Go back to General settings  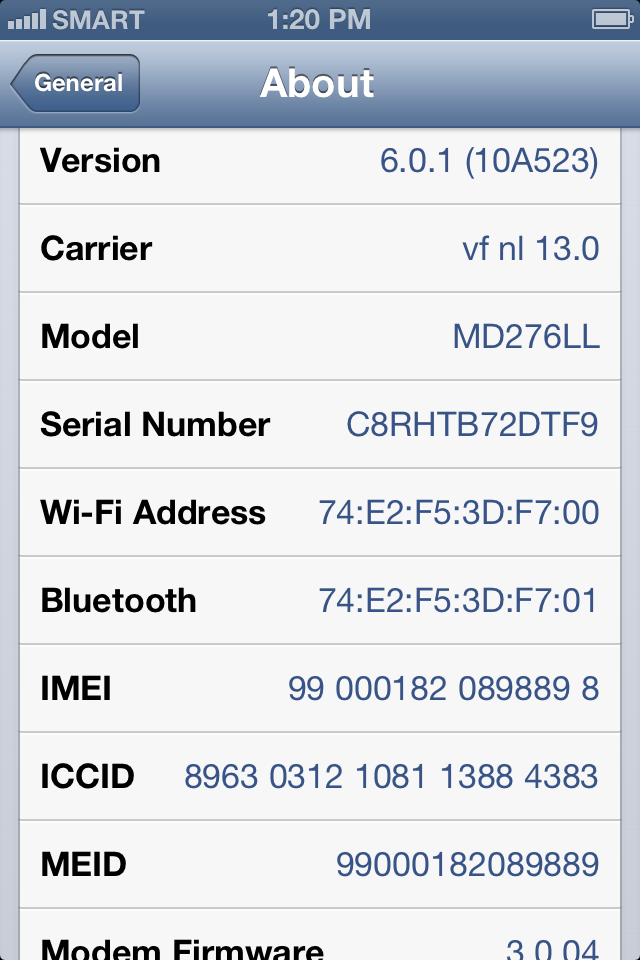pos(76,84)
